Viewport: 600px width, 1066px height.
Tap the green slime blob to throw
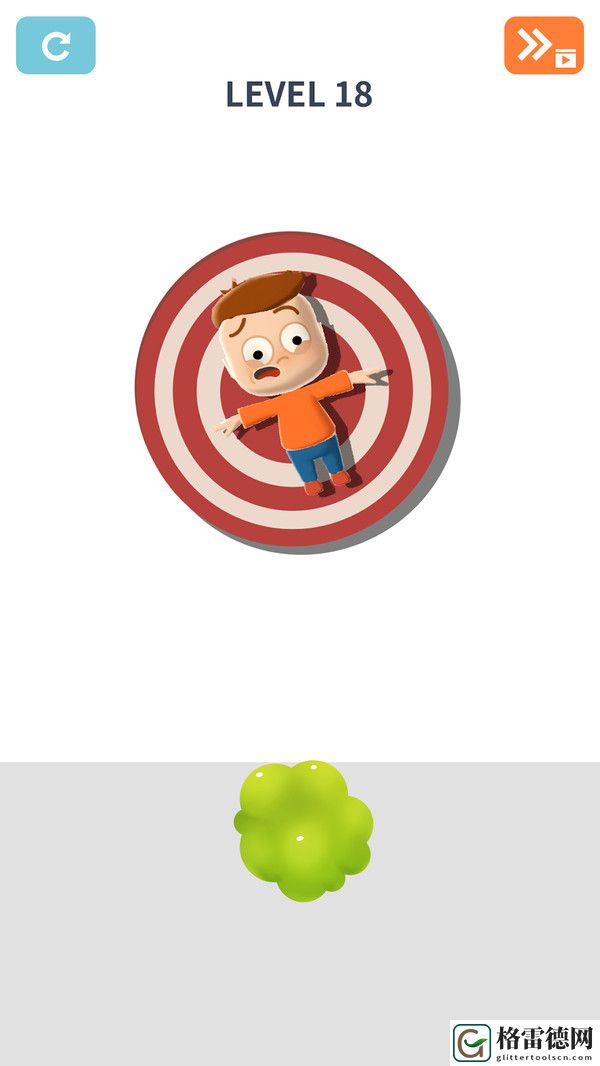pyautogui.click(x=303, y=830)
